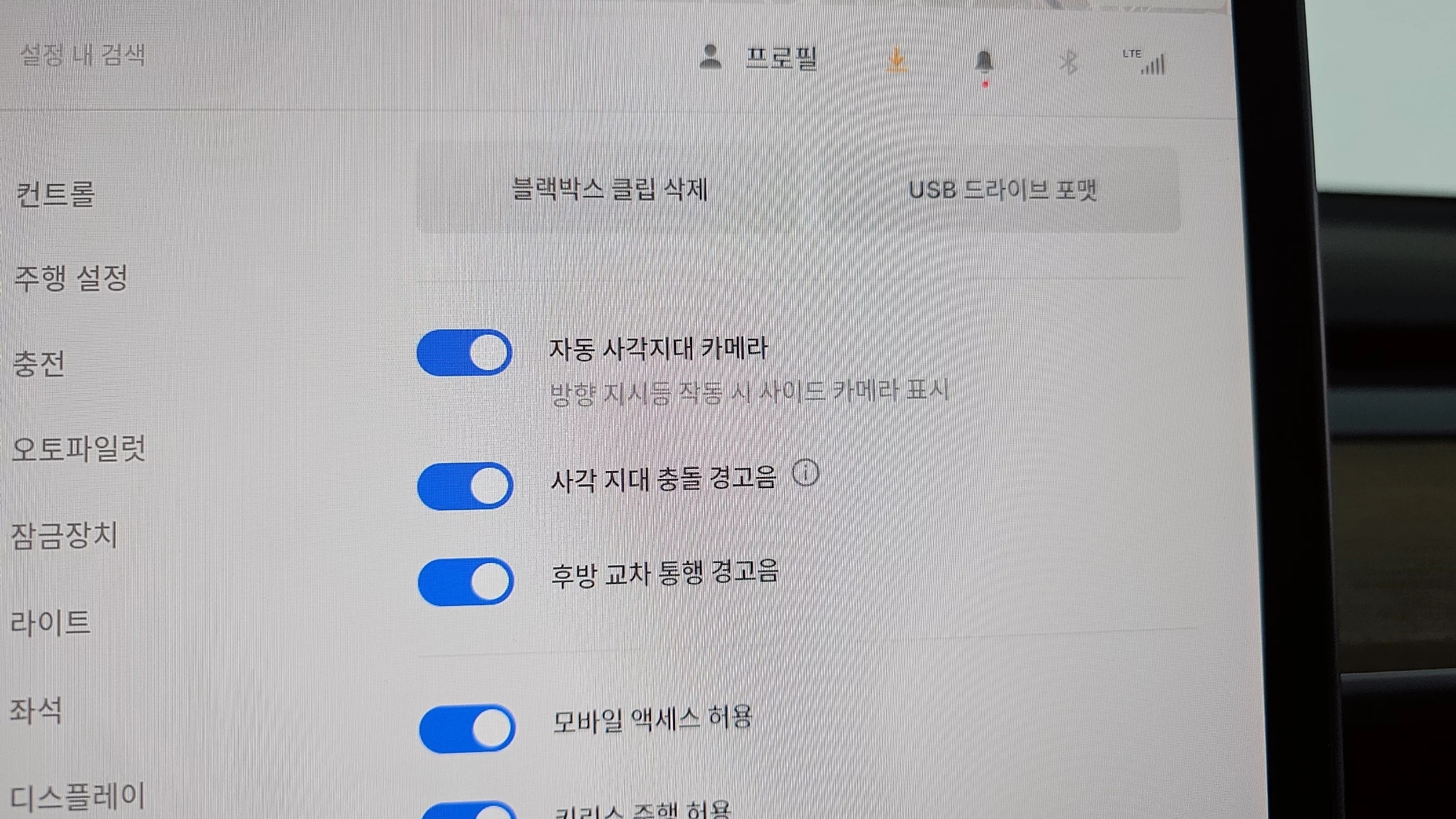Viewport: 1456px width, 819px height.
Task: Open the 주행 설정 section
Action: point(71,278)
